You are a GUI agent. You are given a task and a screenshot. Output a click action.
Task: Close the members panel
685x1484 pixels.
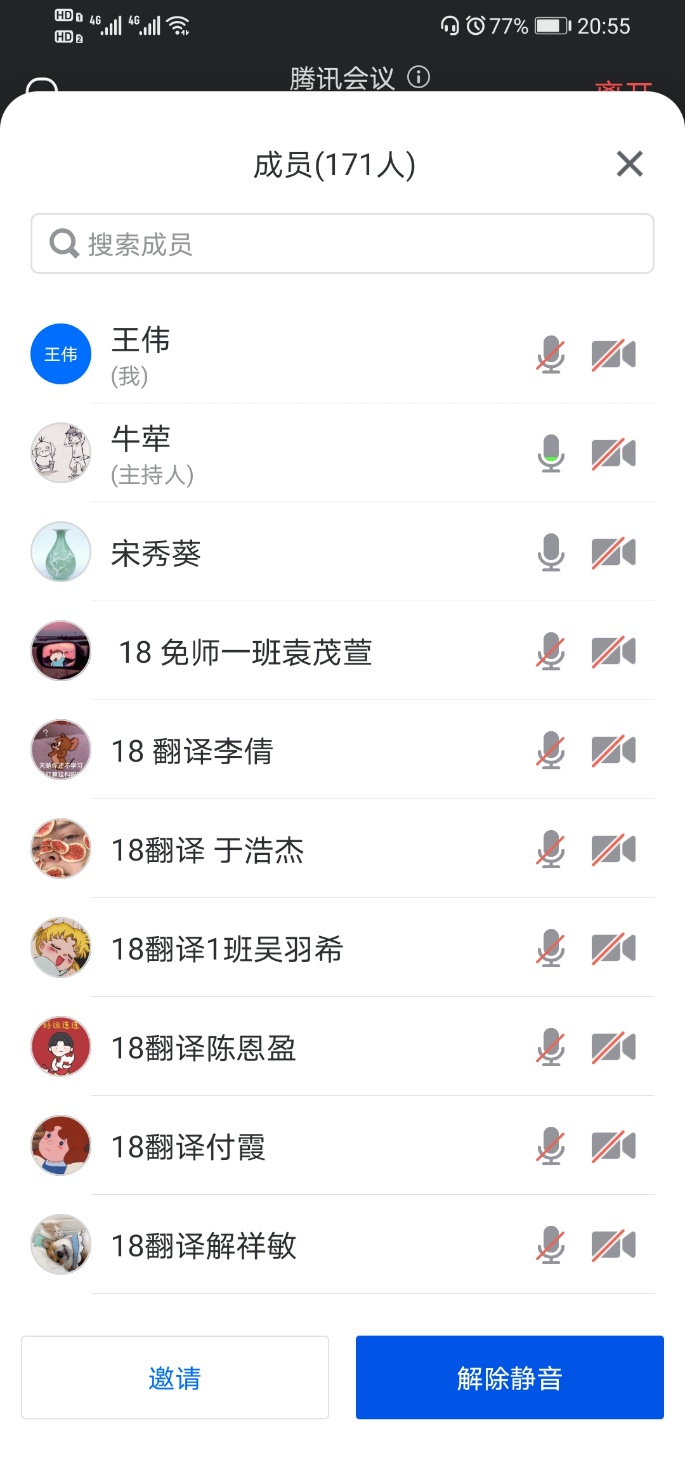(x=629, y=164)
